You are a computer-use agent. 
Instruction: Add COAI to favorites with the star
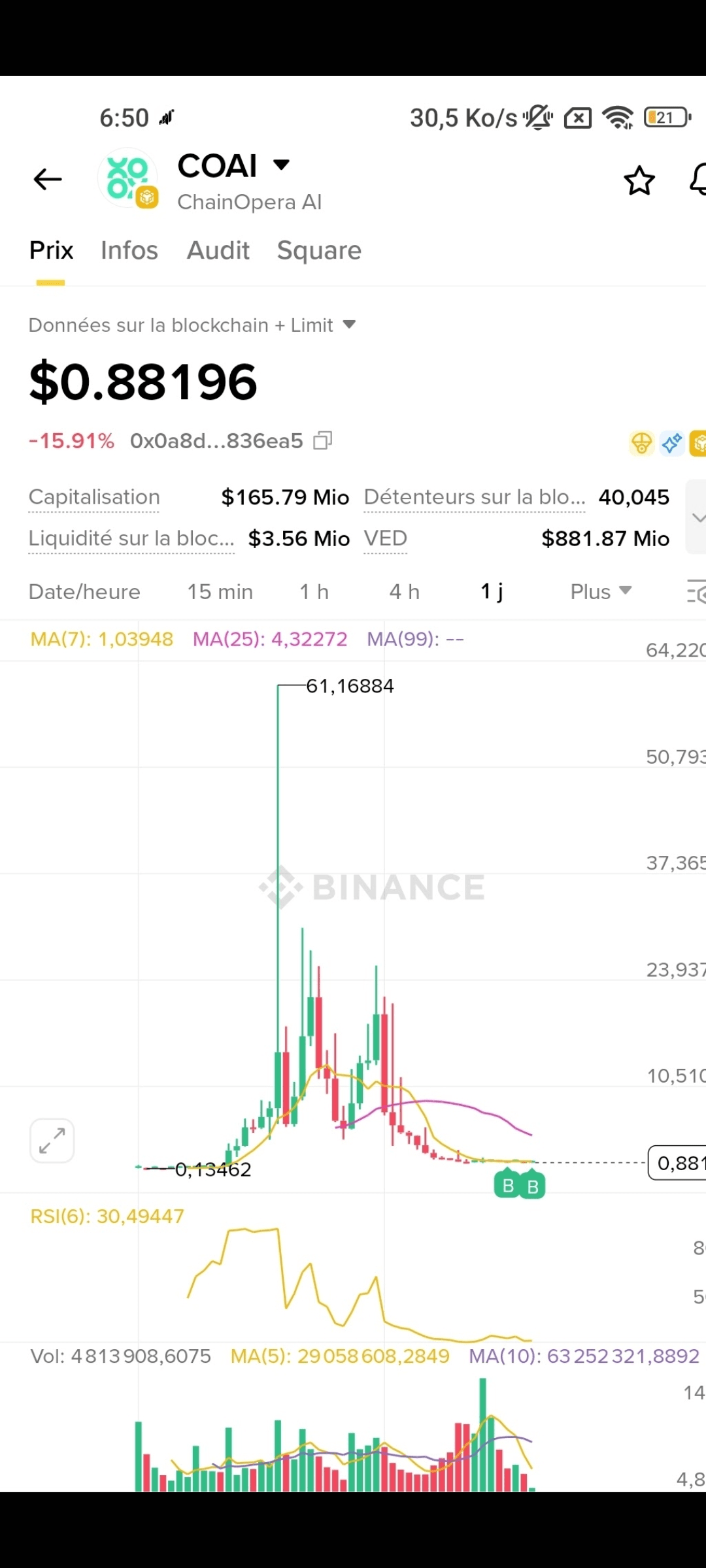(639, 181)
